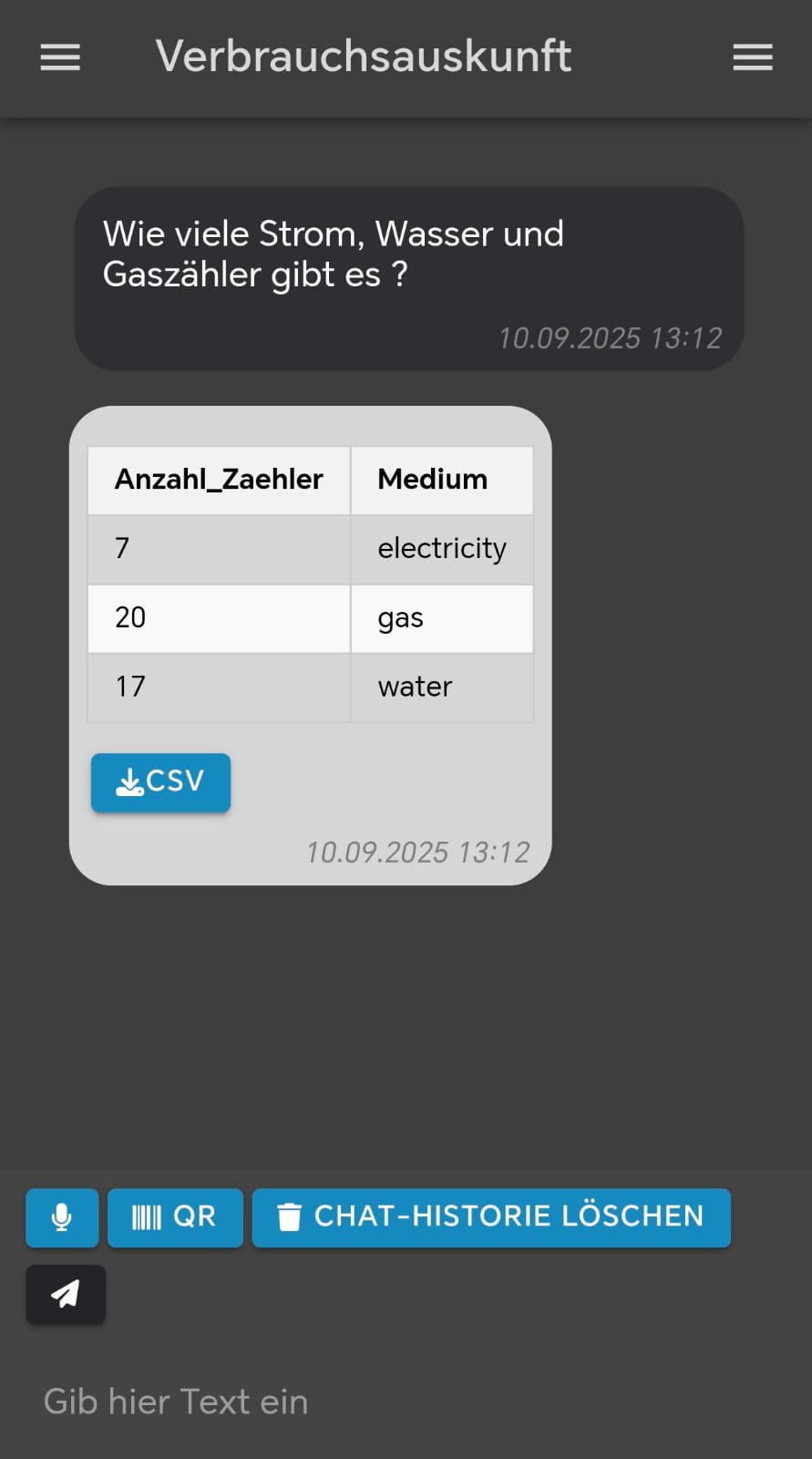Focus the 'Gib hier Text ein' field

[406, 1402]
